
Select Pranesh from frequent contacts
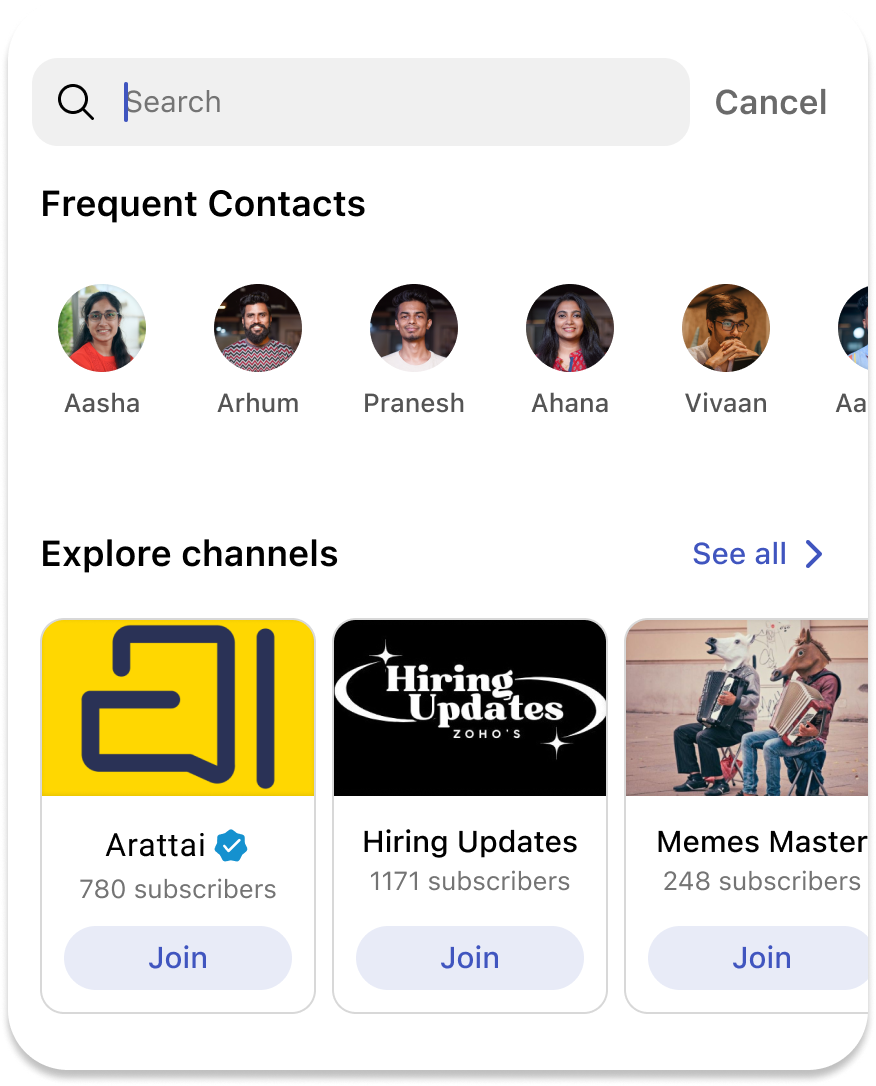pyautogui.click(x=414, y=329)
